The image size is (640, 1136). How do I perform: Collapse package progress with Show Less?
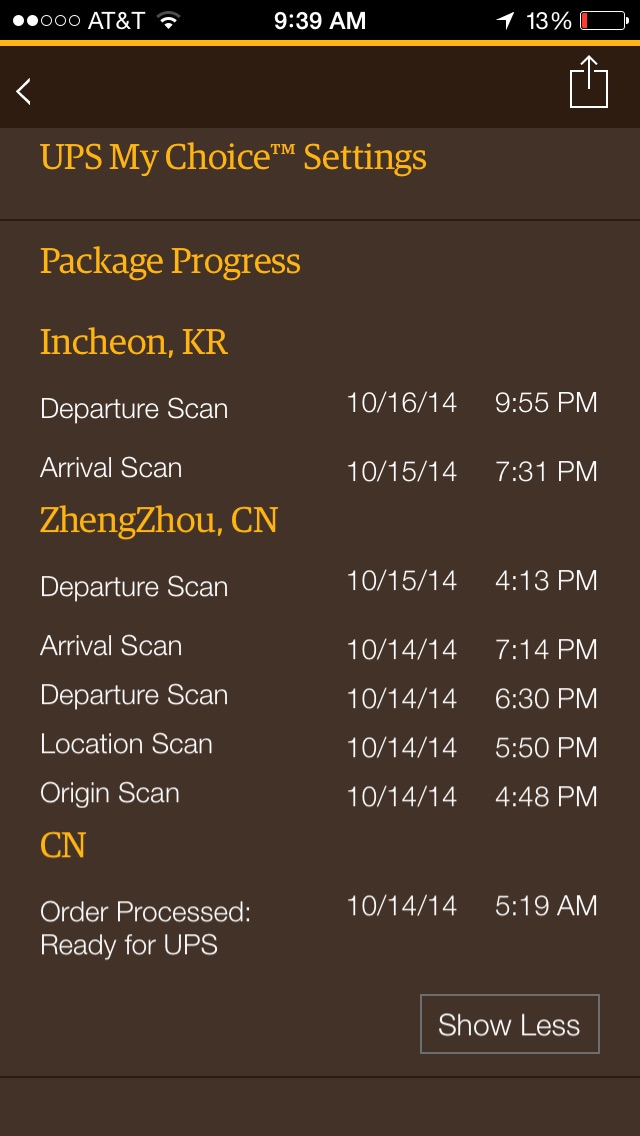coord(510,1024)
